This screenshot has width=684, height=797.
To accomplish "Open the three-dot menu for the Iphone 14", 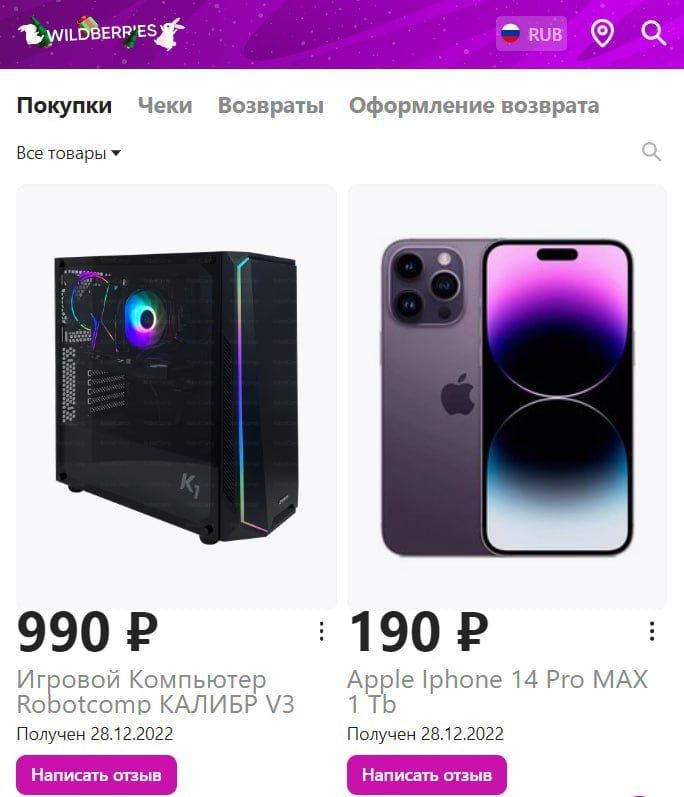I will pos(651,631).
